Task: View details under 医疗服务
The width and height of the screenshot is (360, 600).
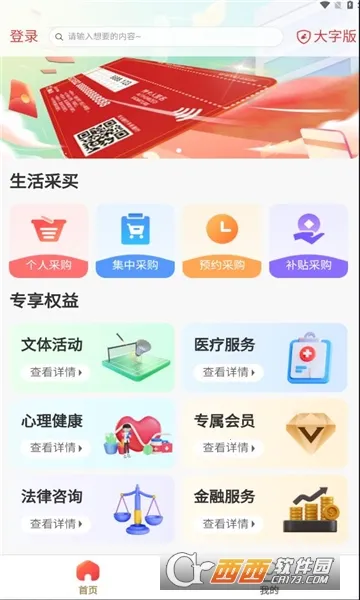Action: pos(229,372)
